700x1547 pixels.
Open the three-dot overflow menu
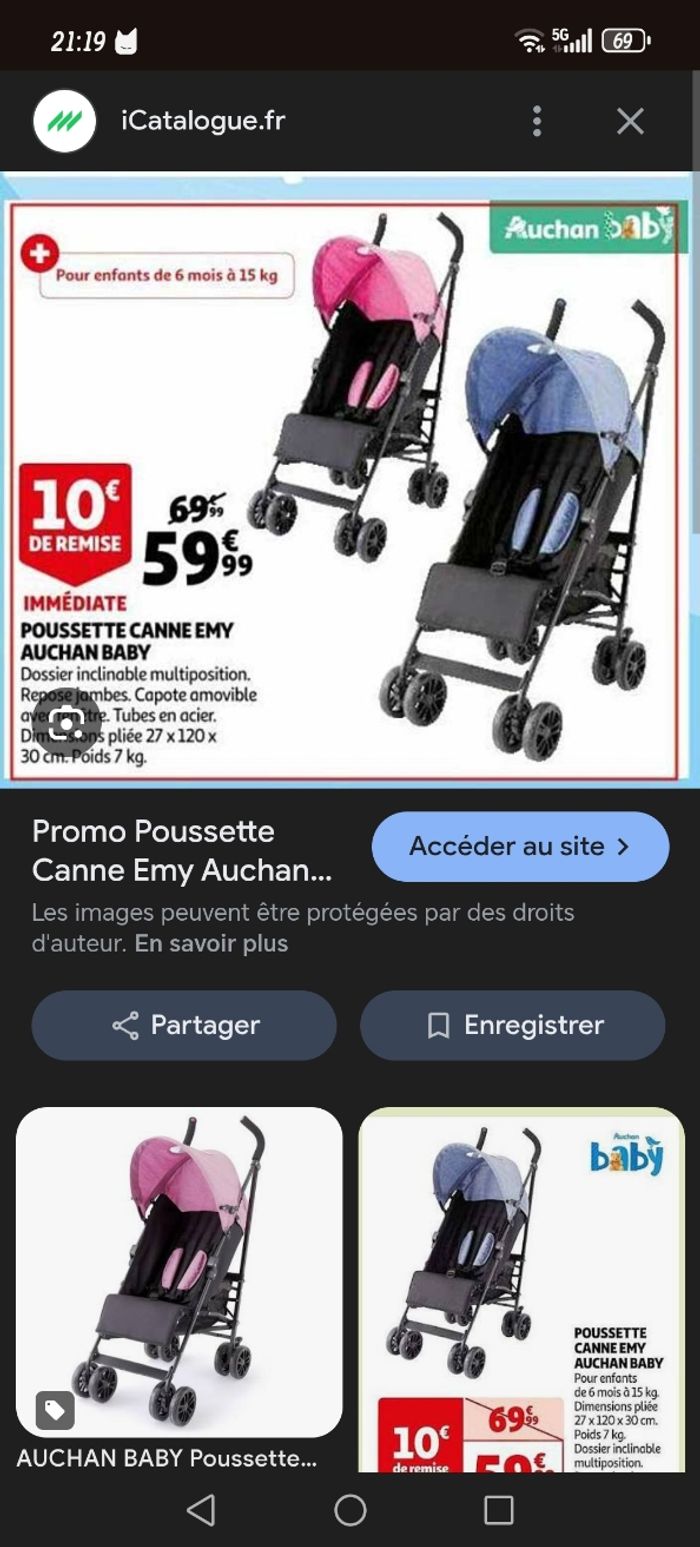point(537,121)
